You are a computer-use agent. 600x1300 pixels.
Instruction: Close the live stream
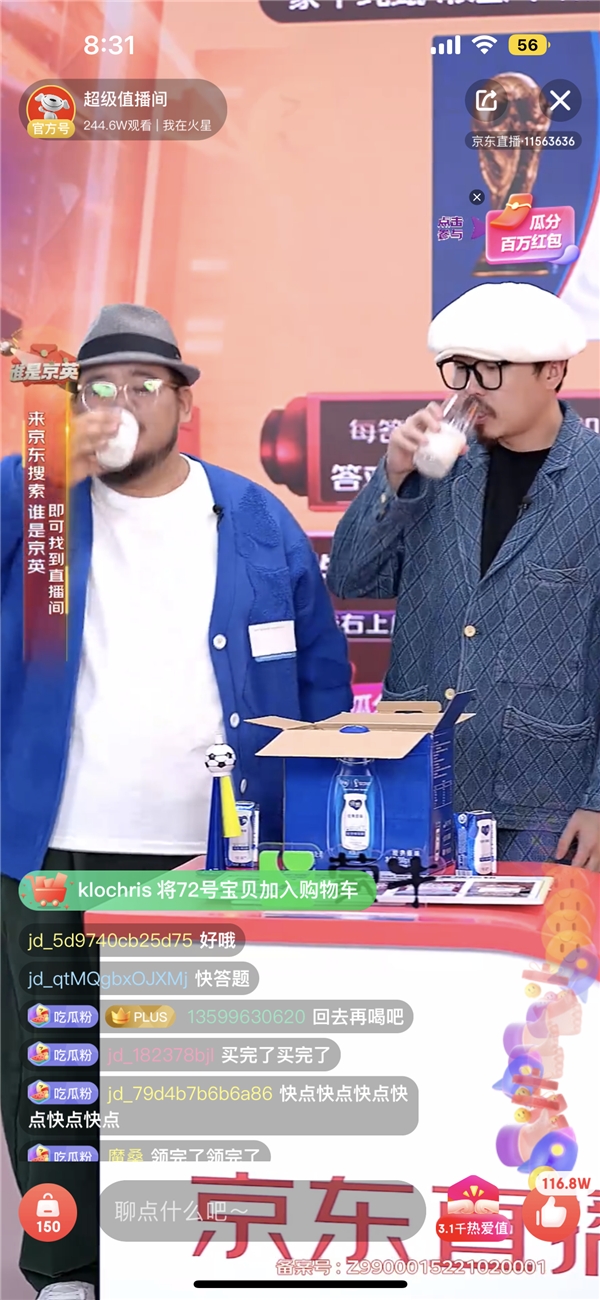point(560,100)
